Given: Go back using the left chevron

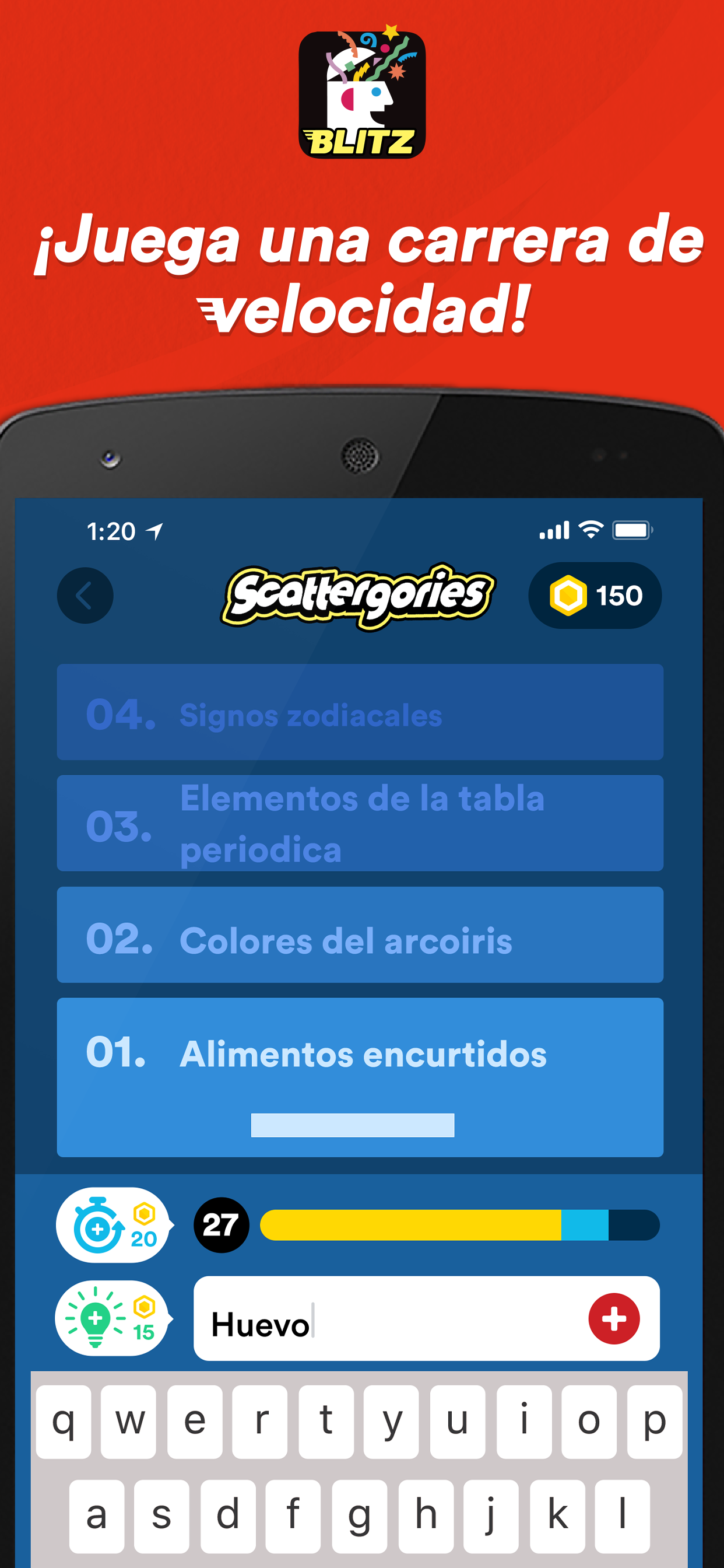Looking at the screenshot, I should (86, 597).
